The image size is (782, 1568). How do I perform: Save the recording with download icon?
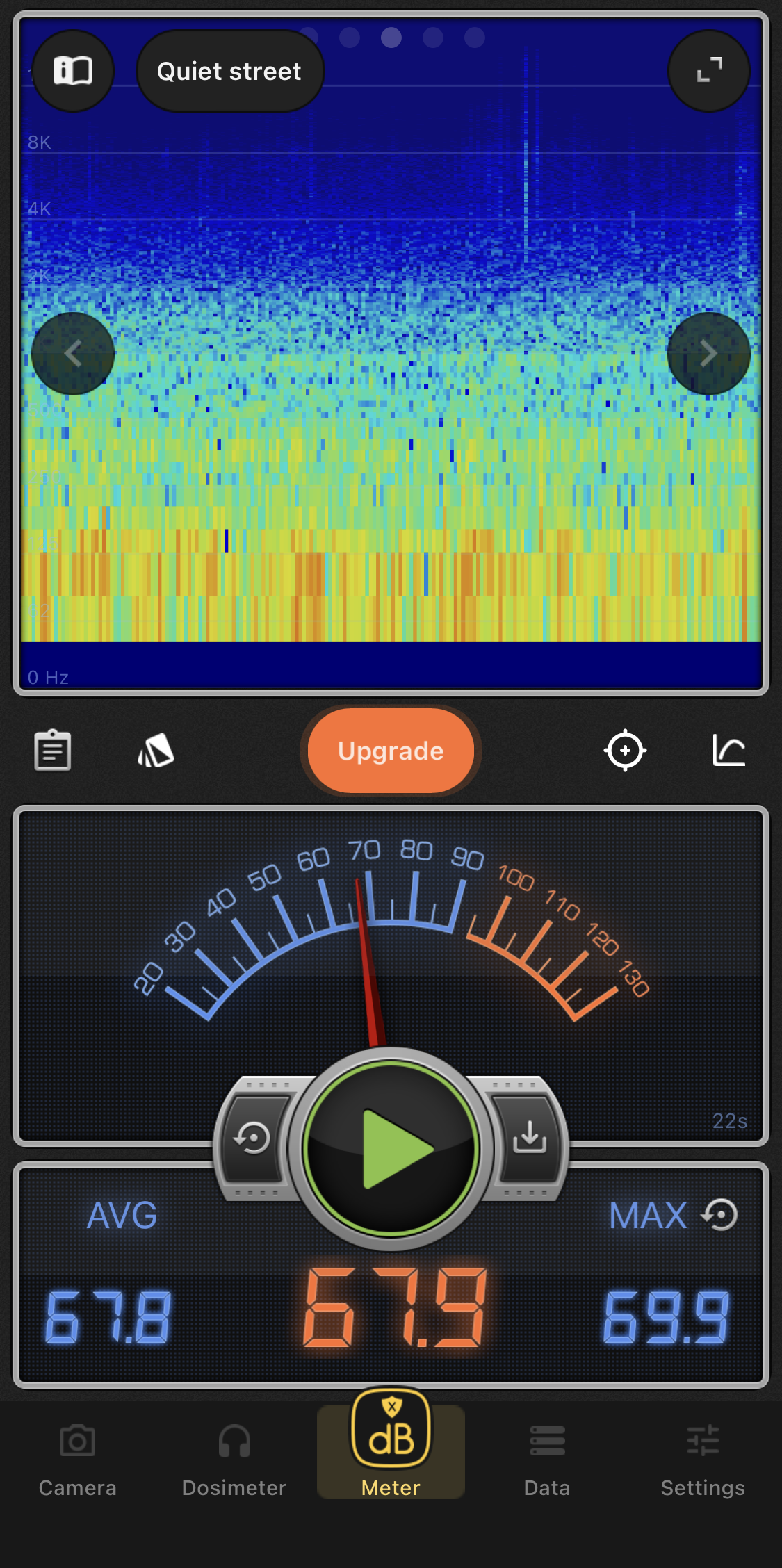pos(530,1137)
